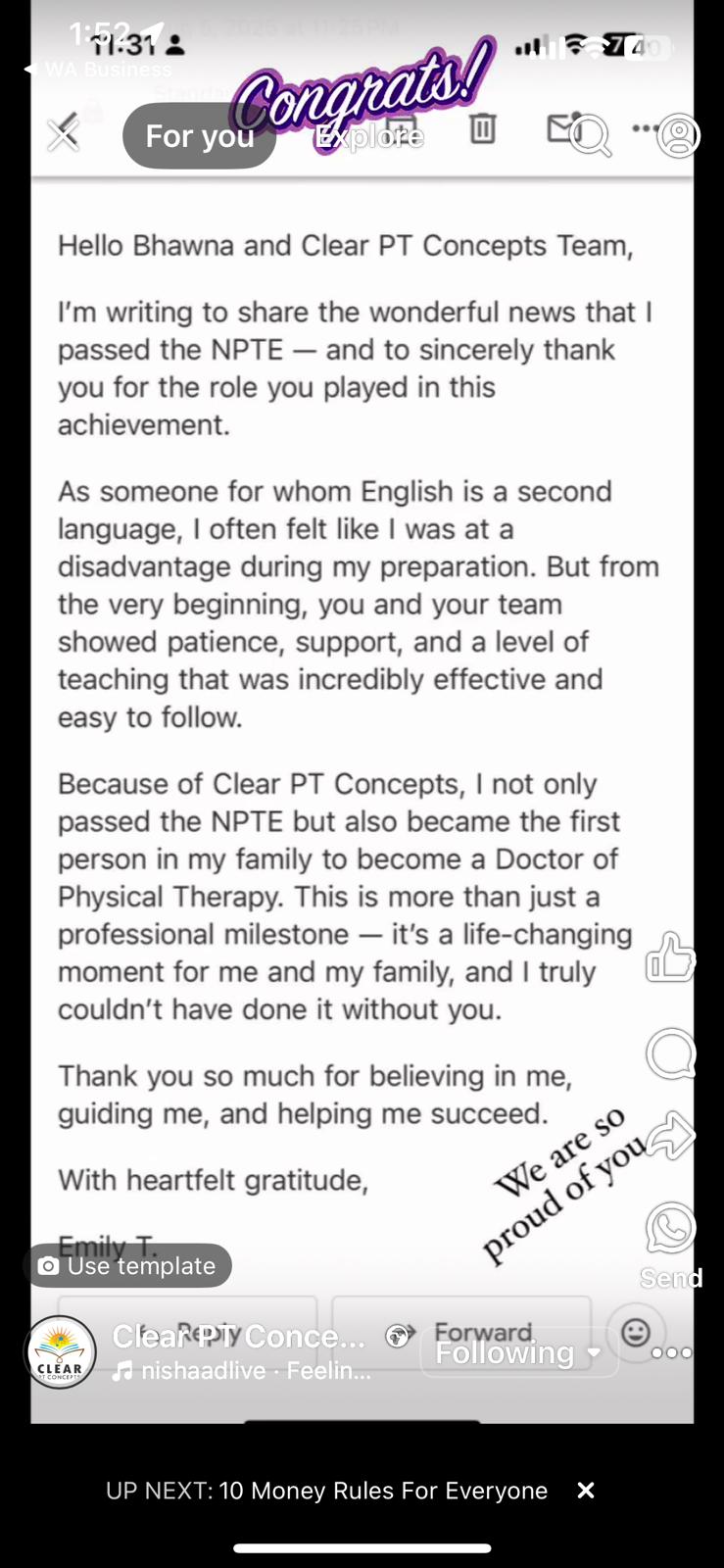Expand the Following dropdown
The image size is (724, 1568).
518,1352
